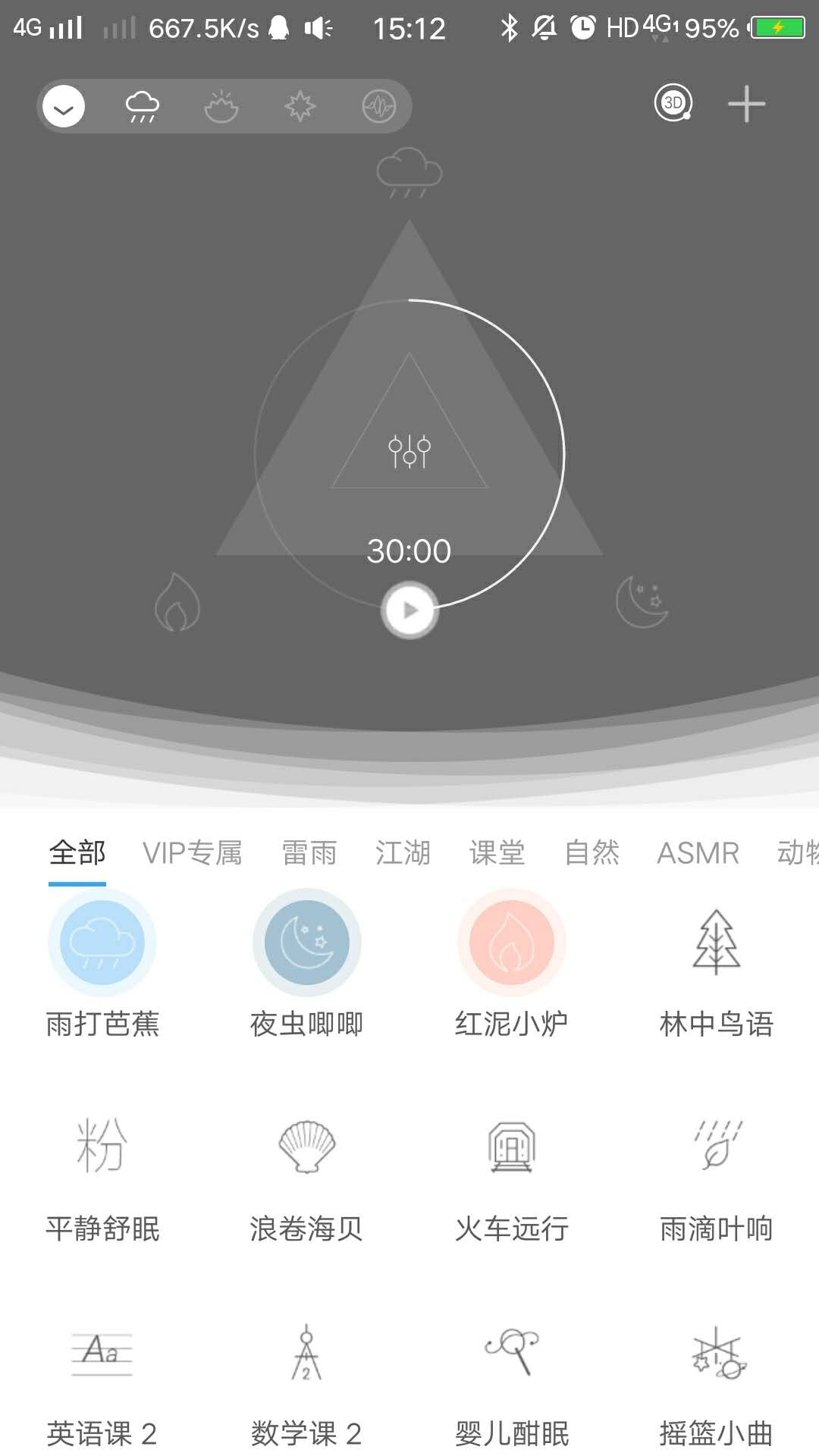
Task: Select the 红泥小炉 sound
Action: pos(512,965)
